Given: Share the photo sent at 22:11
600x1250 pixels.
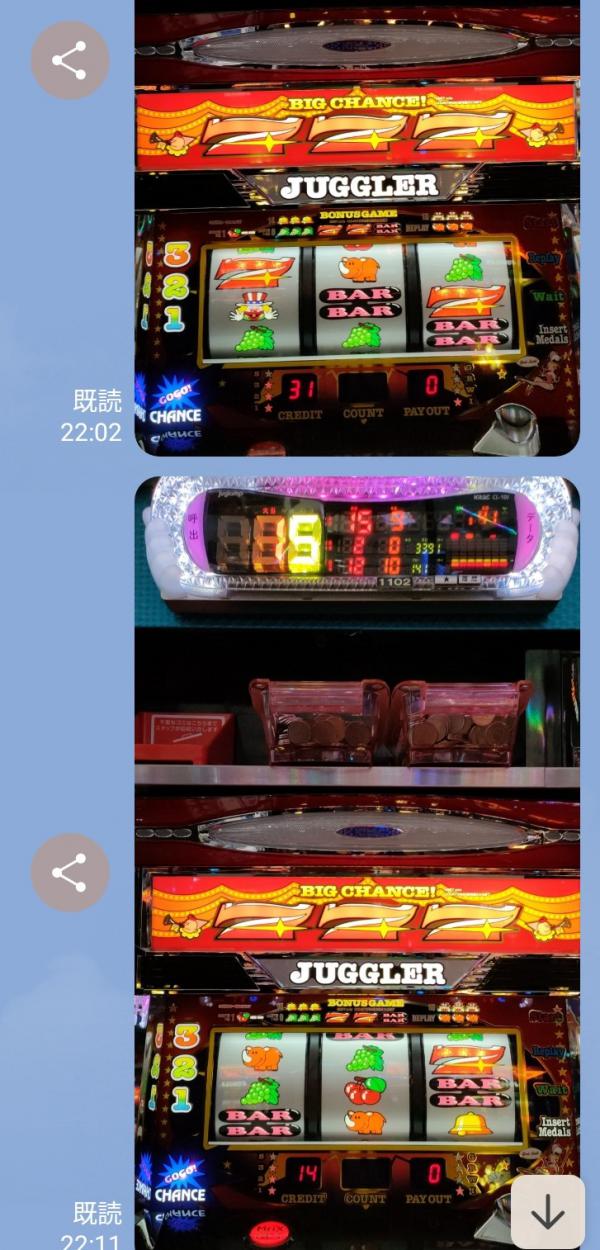Looking at the screenshot, I should pyautogui.click(x=69, y=873).
